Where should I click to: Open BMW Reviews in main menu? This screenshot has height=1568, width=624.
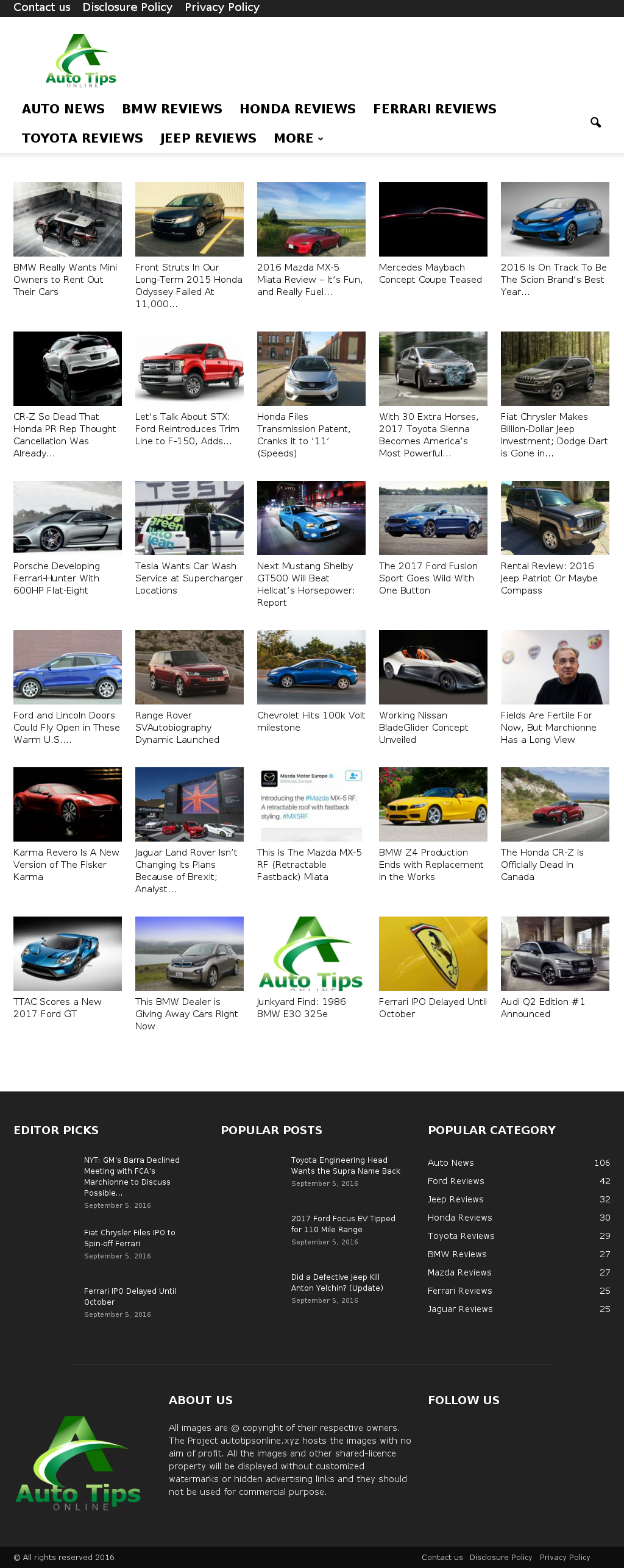point(172,109)
